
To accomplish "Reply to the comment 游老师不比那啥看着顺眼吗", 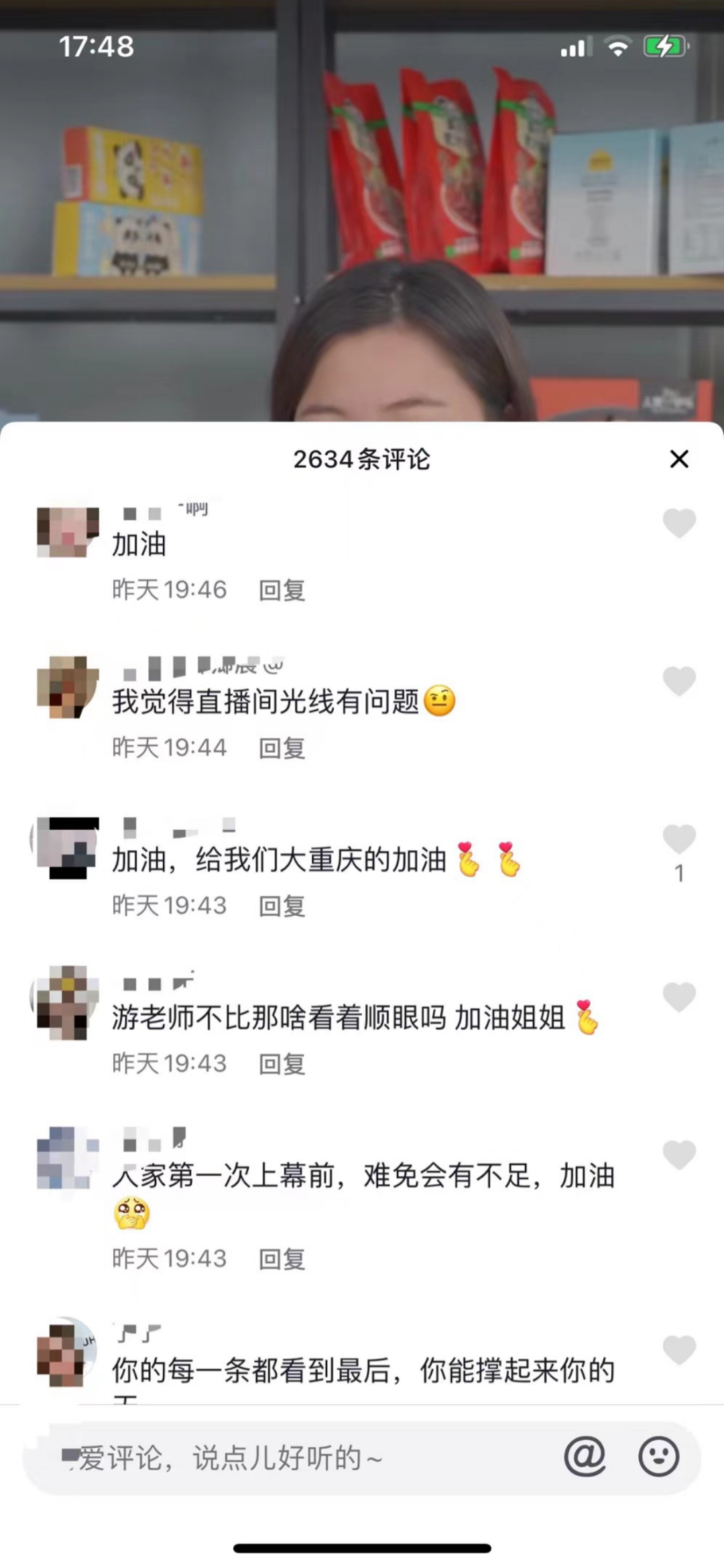I will point(282,1064).
